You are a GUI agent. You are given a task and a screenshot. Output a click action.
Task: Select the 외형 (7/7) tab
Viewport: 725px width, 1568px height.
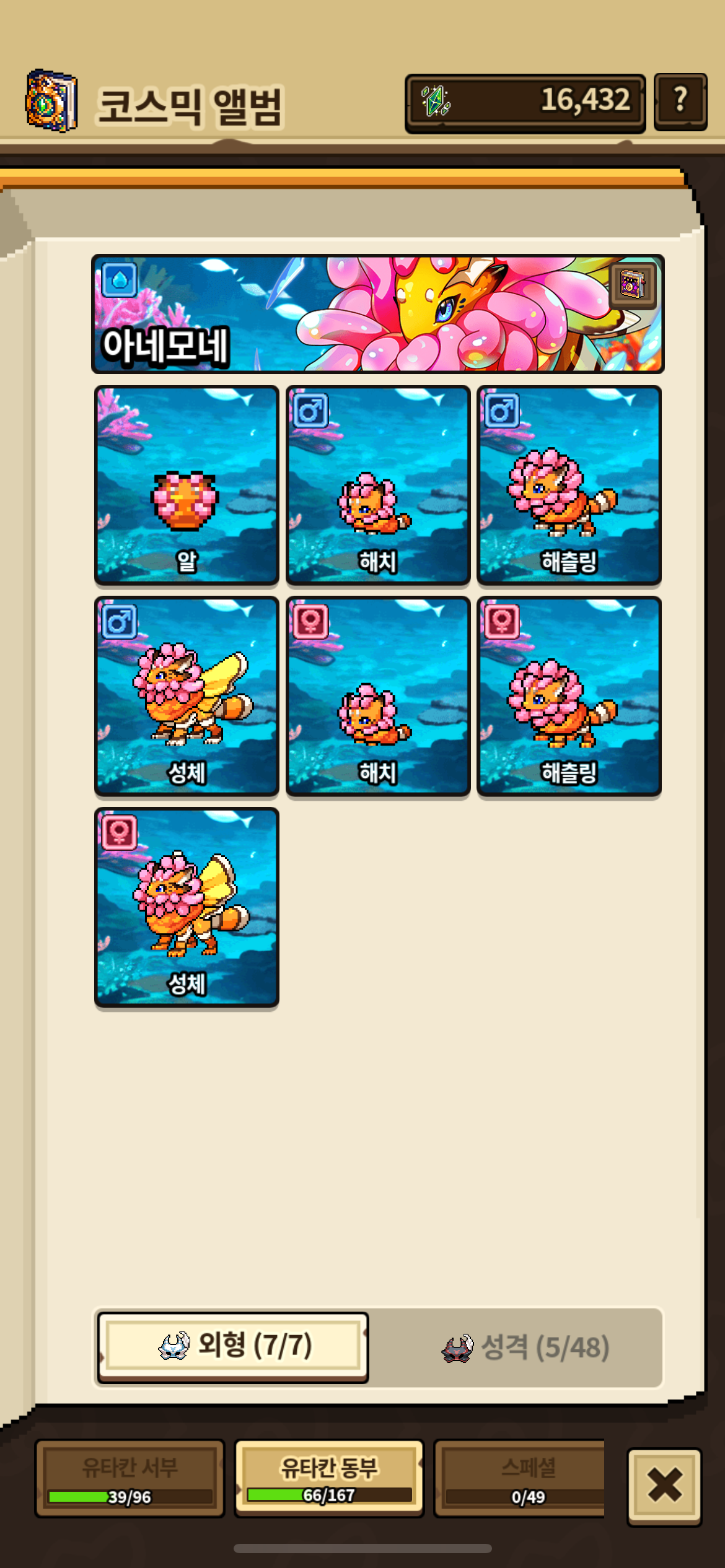234,1346
